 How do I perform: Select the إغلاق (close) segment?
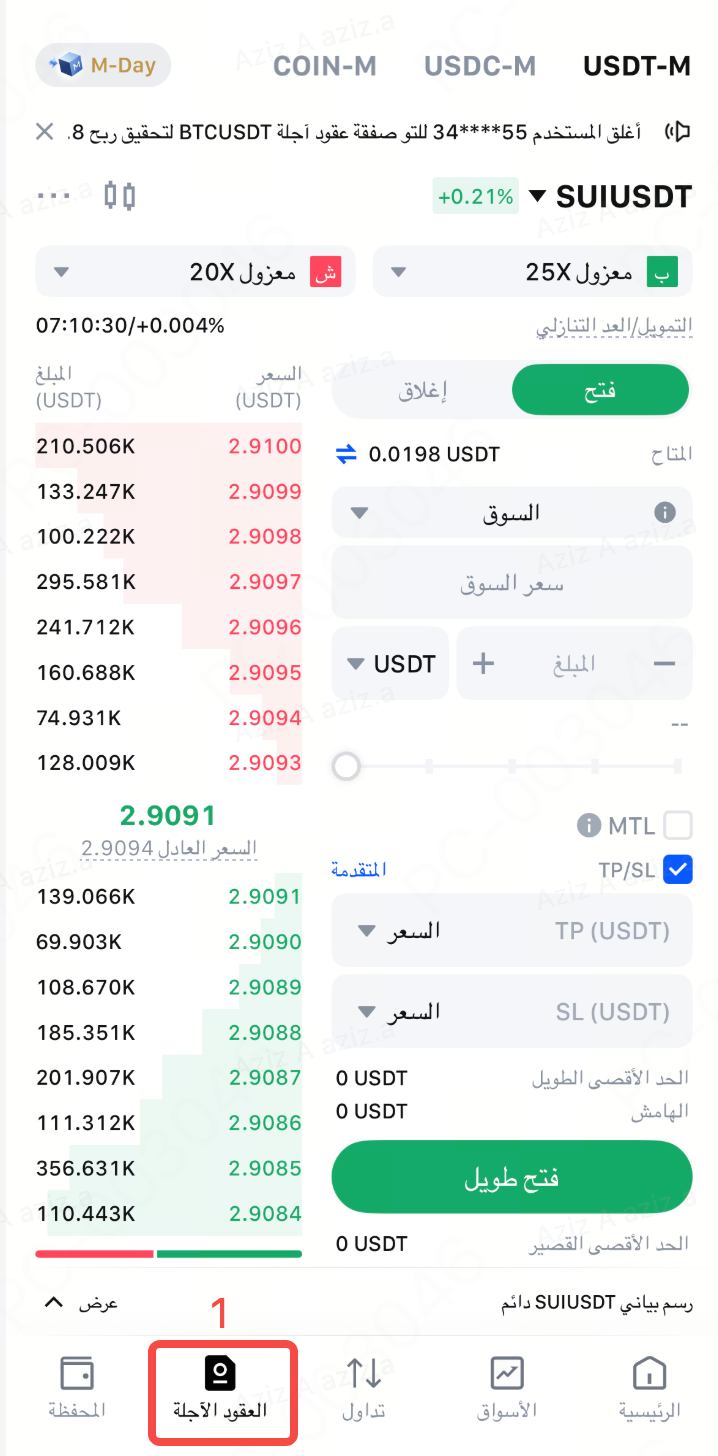(422, 390)
